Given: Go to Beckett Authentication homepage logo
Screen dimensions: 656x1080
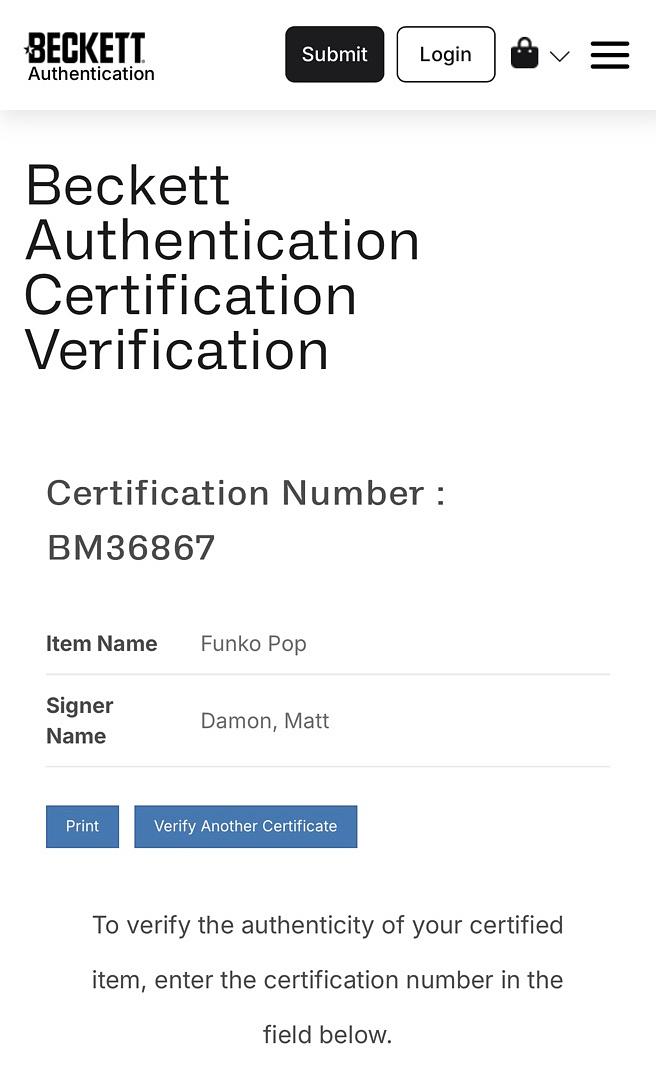Looking at the screenshot, I should pos(88,56).
